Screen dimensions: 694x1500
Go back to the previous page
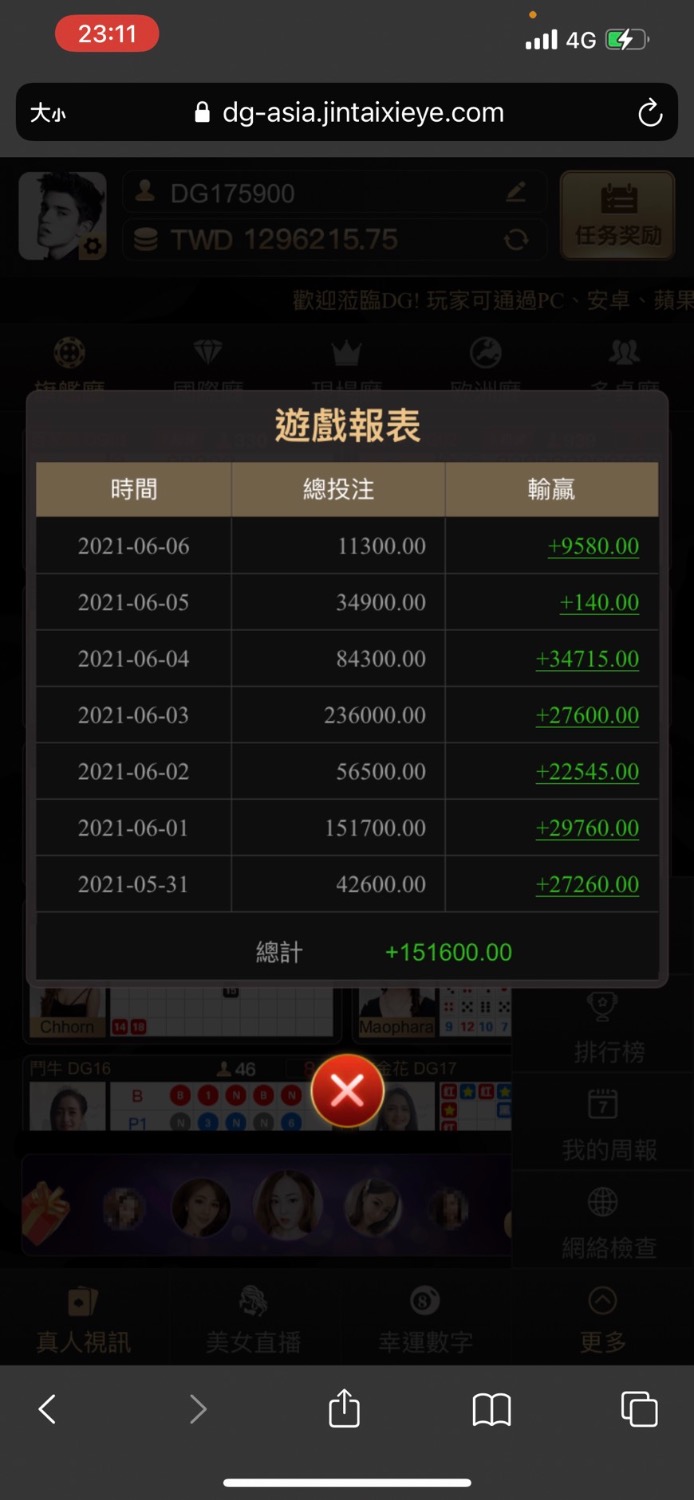pyautogui.click(x=47, y=1409)
